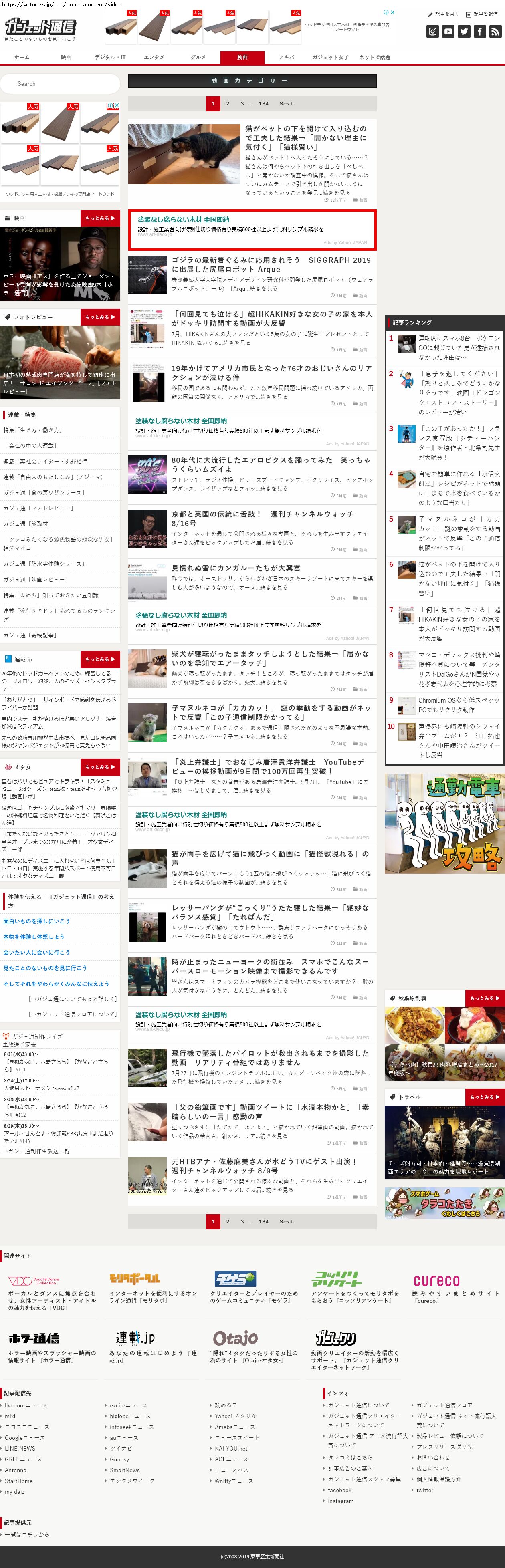Tap もっとみる beside 映画 section
The height and width of the screenshot is (1568, 505).
[100, 218]
